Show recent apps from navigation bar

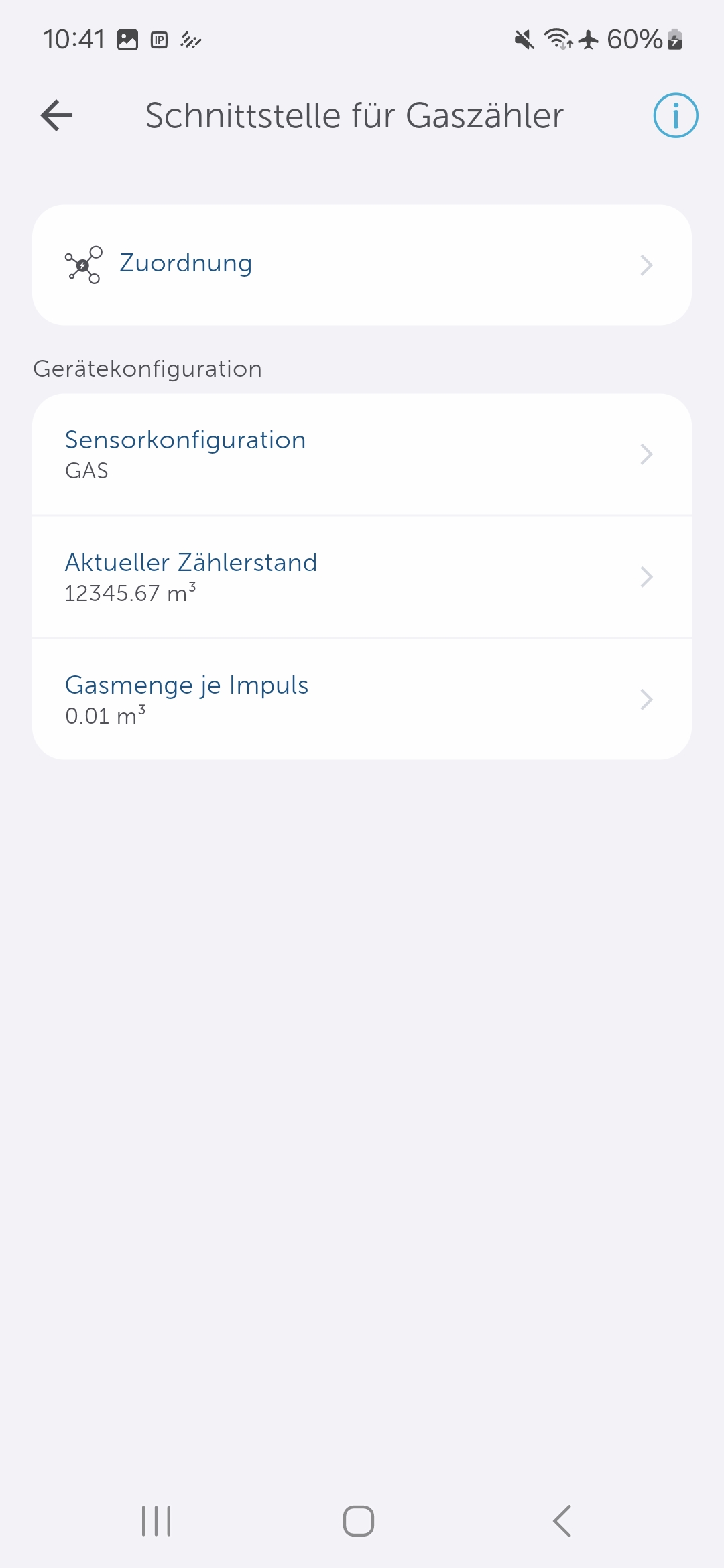pos(156,1520)
